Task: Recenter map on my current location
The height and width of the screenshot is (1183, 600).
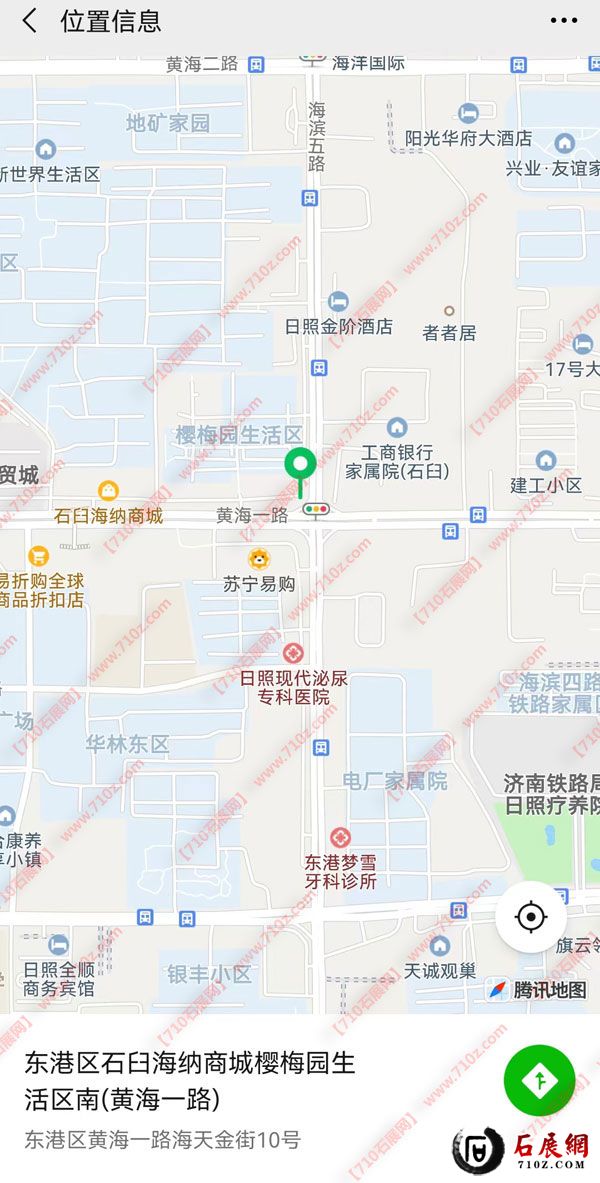Action: click(531, 916)
